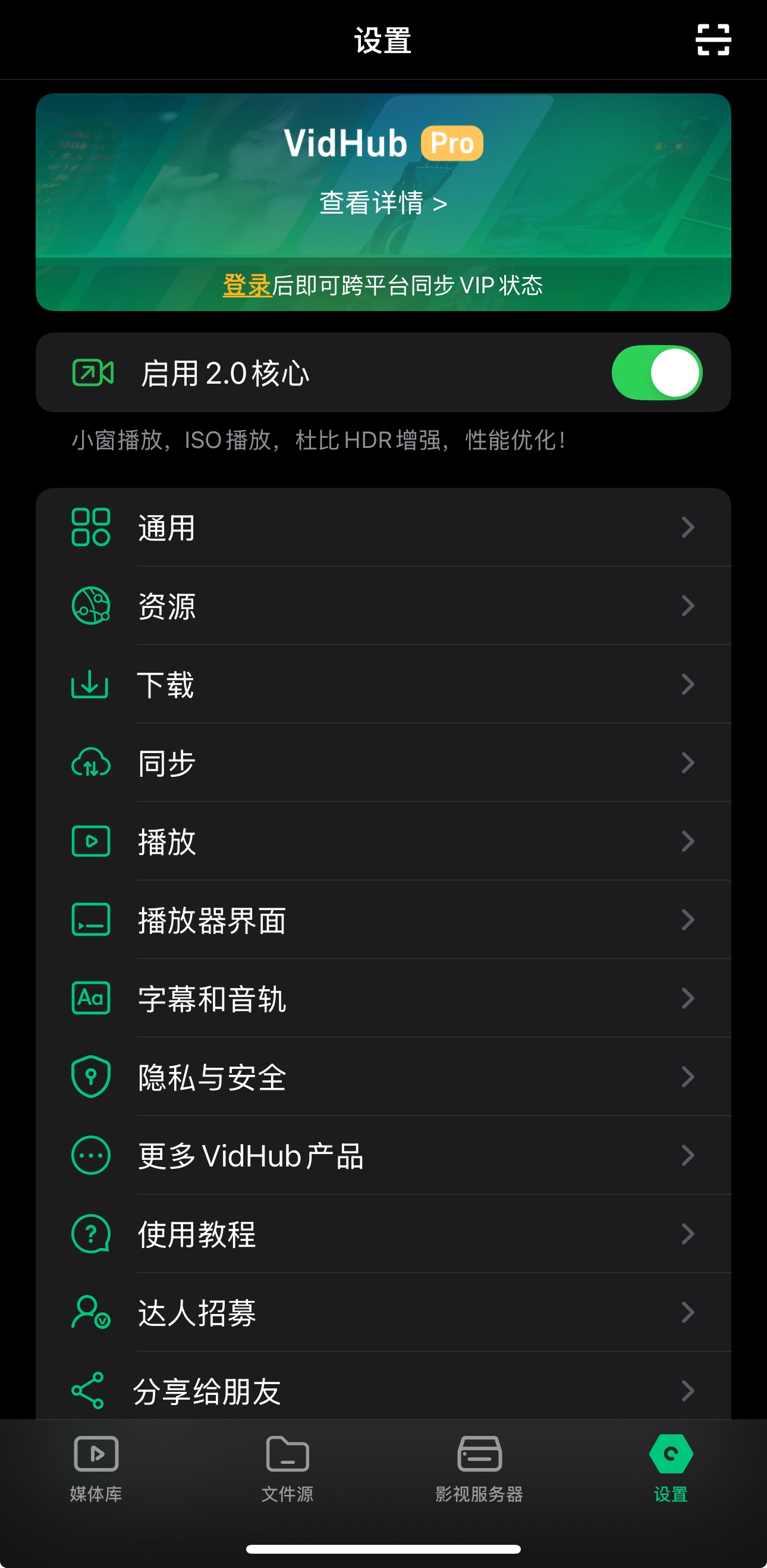767x1568 pixels.
Task: Select 分享给朋友 to share
Action: pos(383,1390)
